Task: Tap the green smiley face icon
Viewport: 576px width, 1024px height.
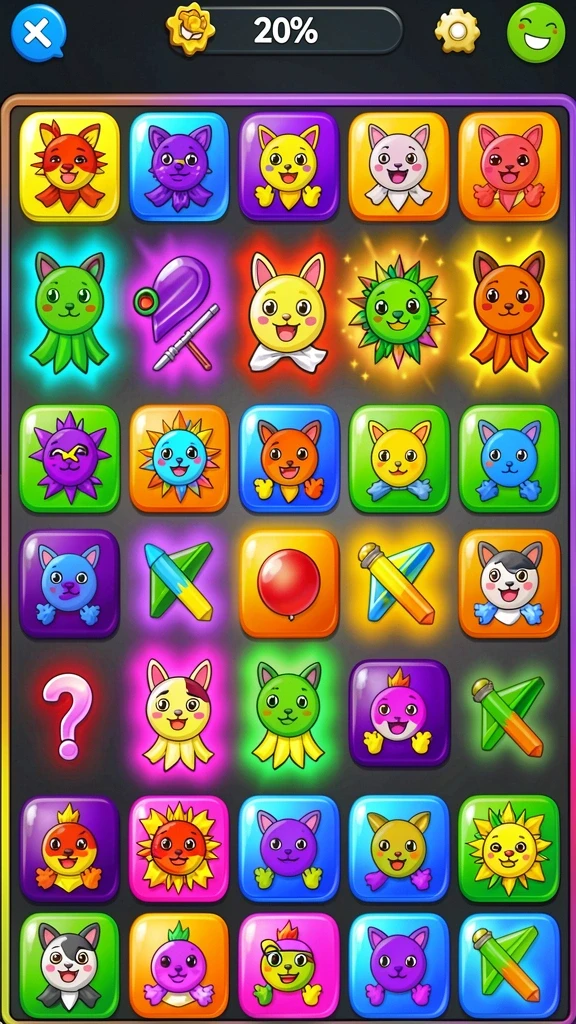Action: click(536, 33)
